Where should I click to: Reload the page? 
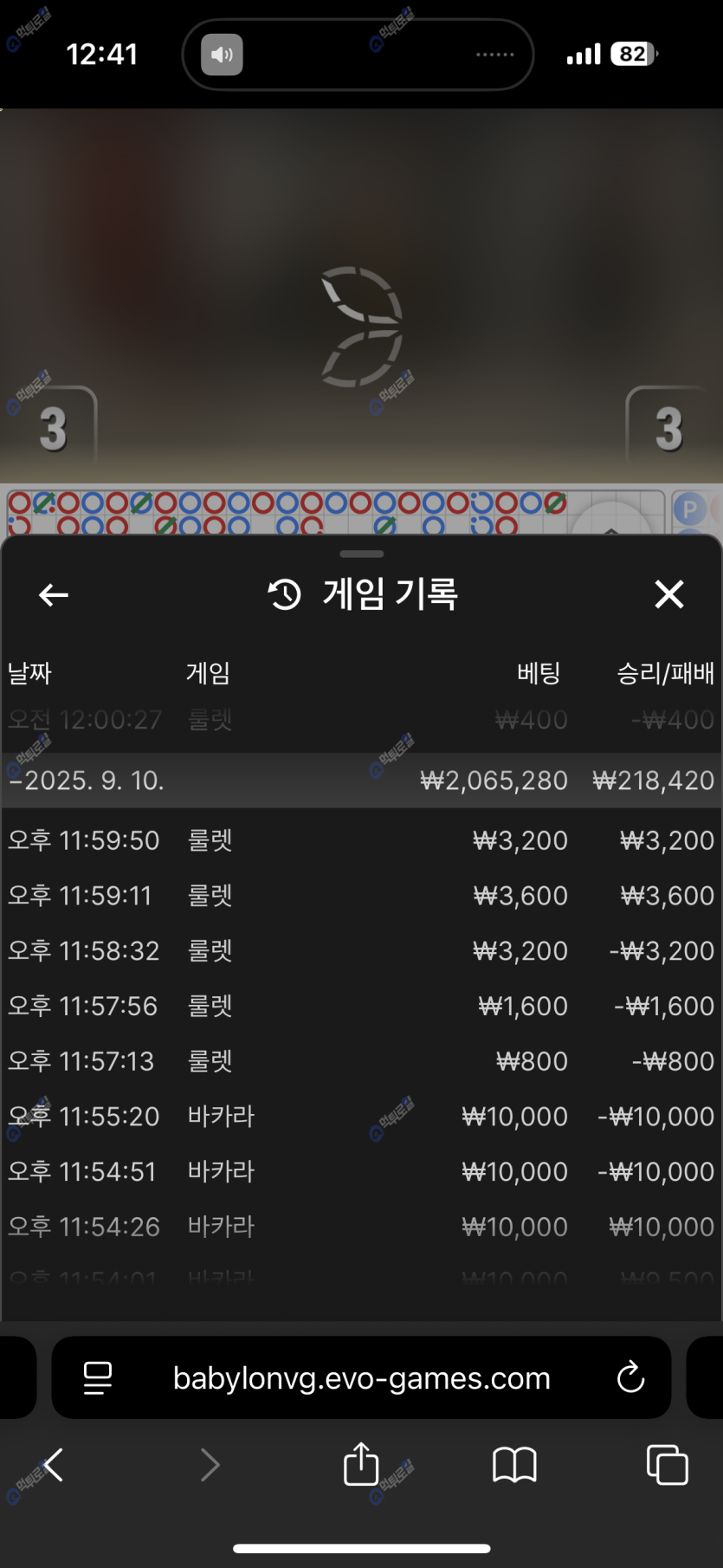point(630,1377)
